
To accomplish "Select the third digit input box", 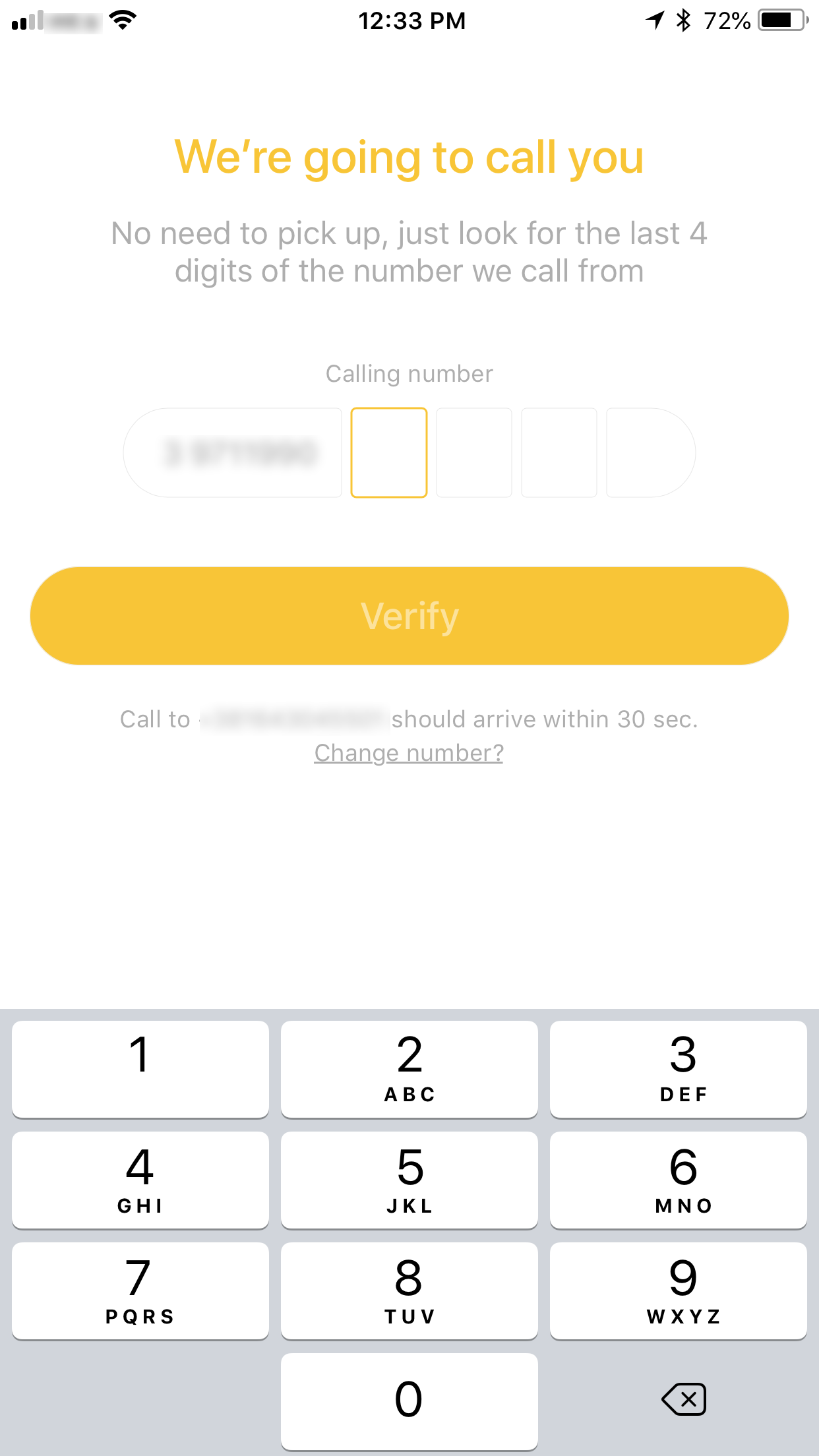I will tap(474, 452).
